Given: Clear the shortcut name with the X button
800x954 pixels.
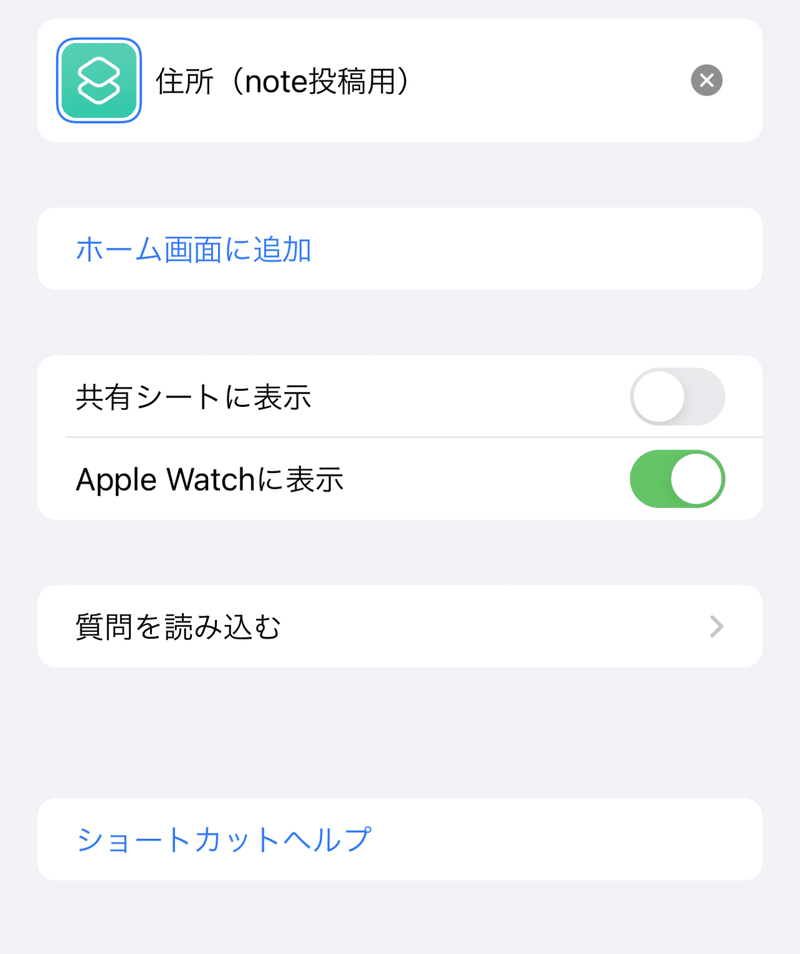Looking at the screenshot, I should (x=706, y=80).
